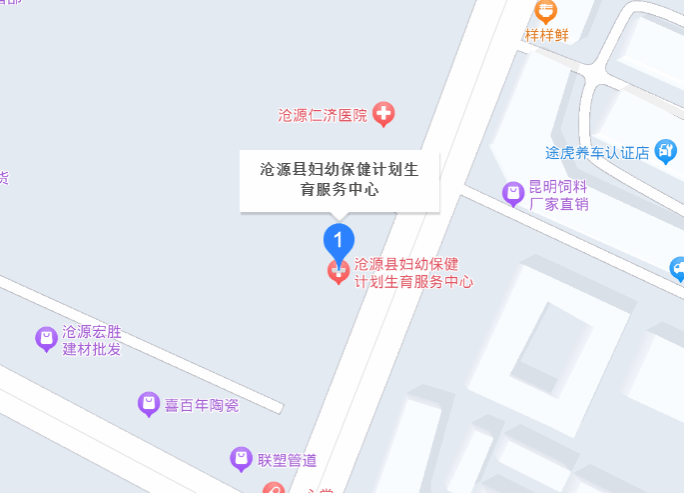Tap the 样样鲜 restaurant marker
The height and width of the screenshot is (493, 684).
(x=545, y=12)
